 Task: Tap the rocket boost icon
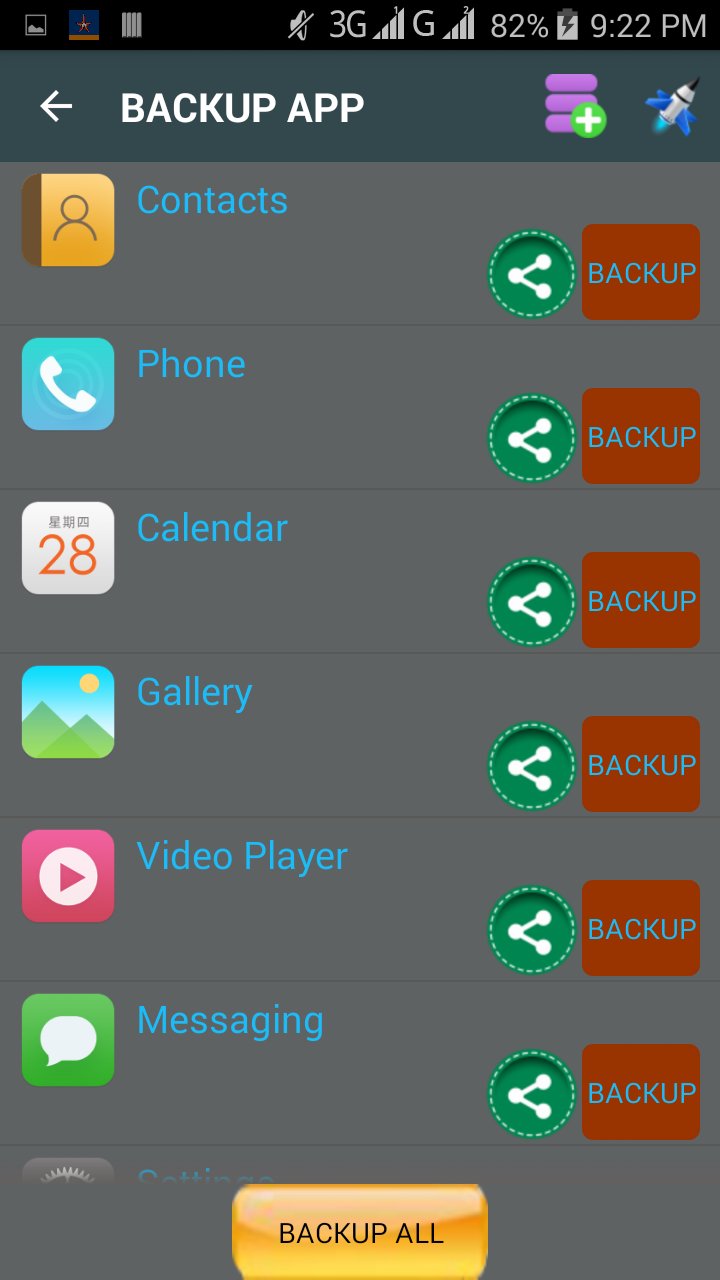(671, 107)
